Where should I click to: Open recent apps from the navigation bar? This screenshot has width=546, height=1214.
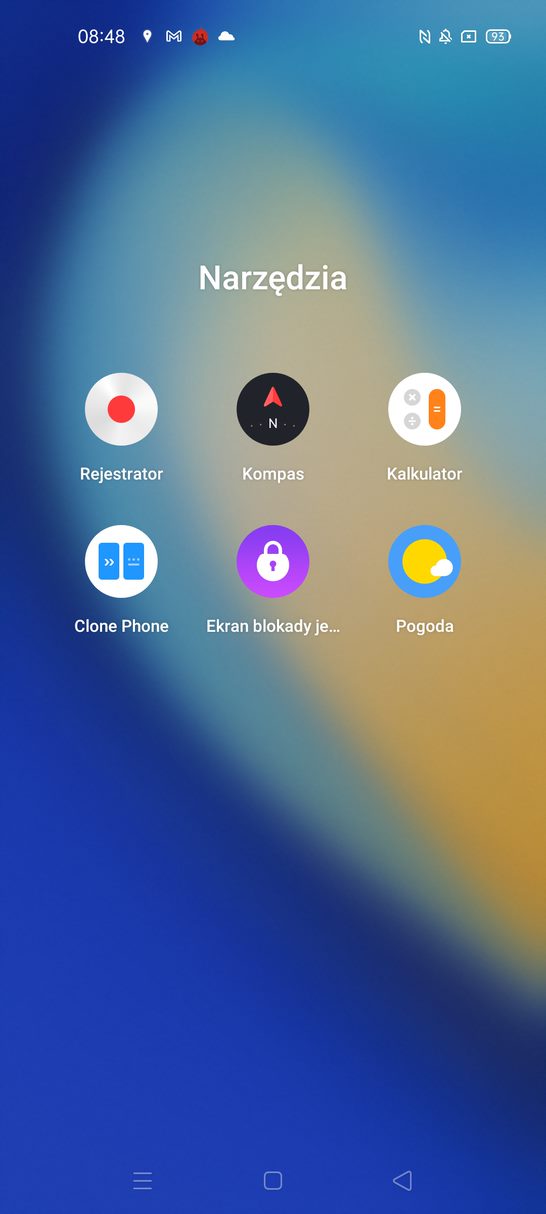143,1181
